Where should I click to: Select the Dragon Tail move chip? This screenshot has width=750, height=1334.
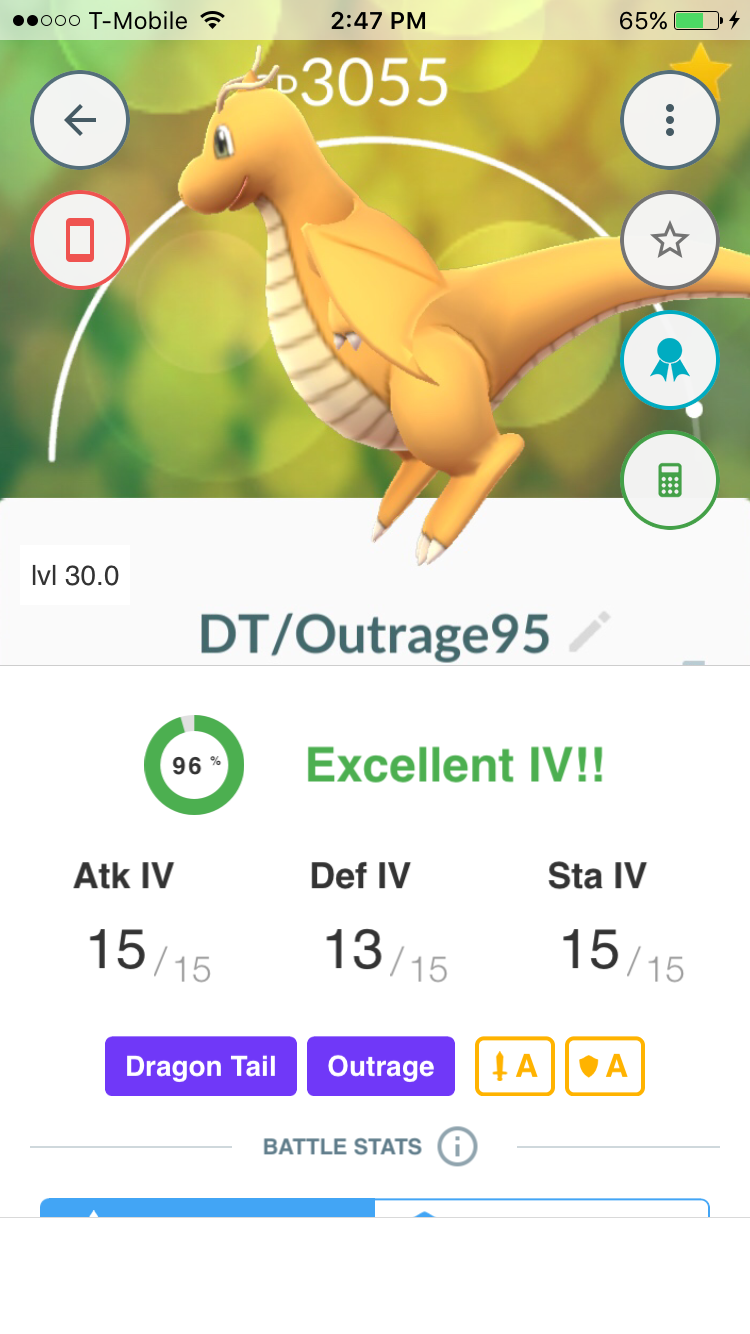[201, 1066]
